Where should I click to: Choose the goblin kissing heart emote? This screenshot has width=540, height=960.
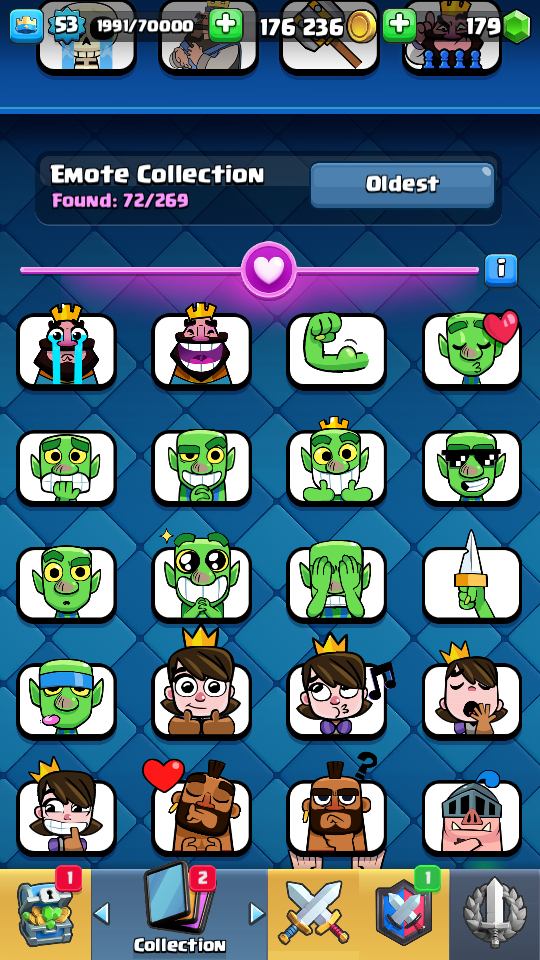click(472, 349)
